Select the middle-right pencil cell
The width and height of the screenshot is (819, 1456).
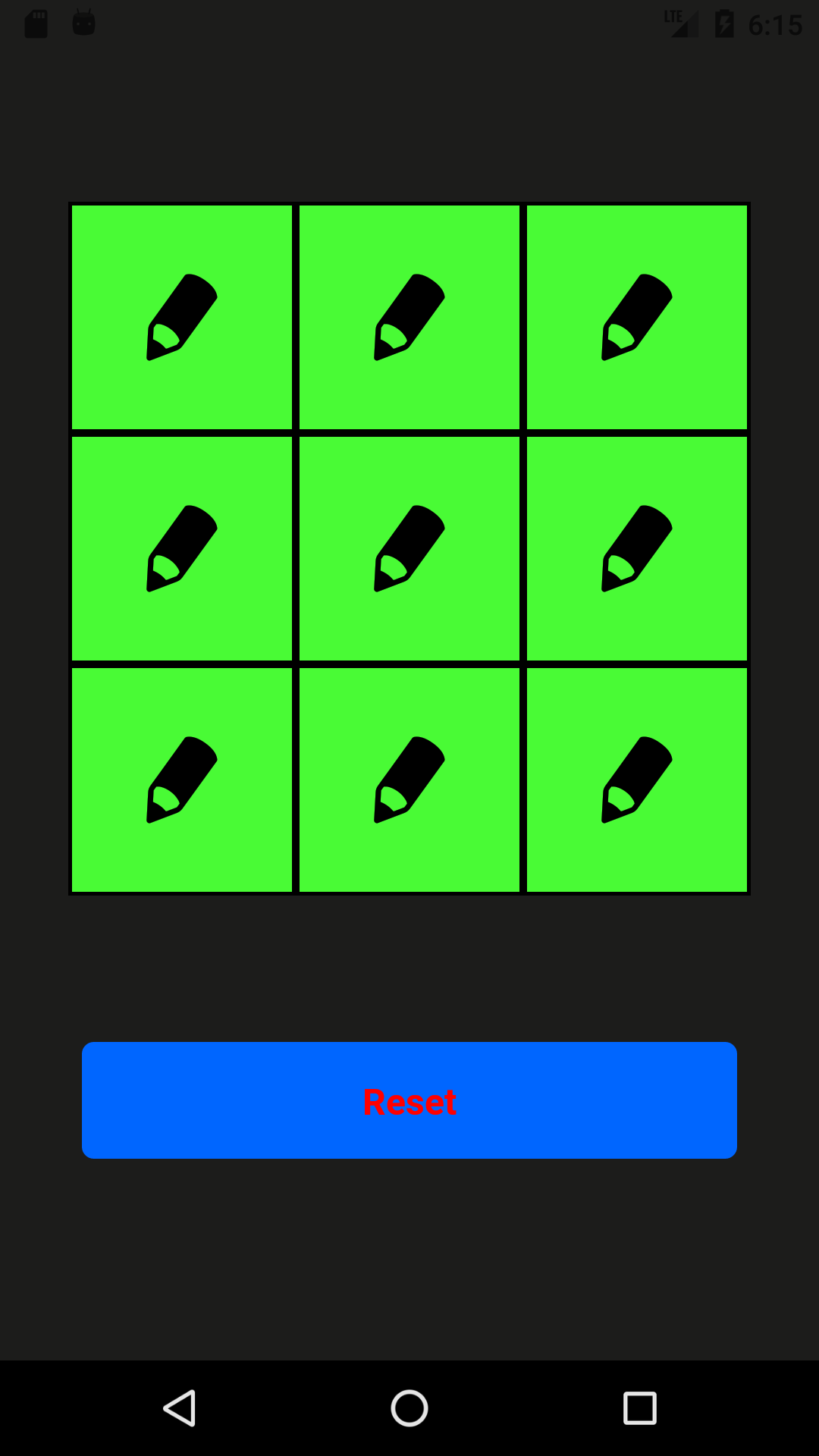(637, 548)
